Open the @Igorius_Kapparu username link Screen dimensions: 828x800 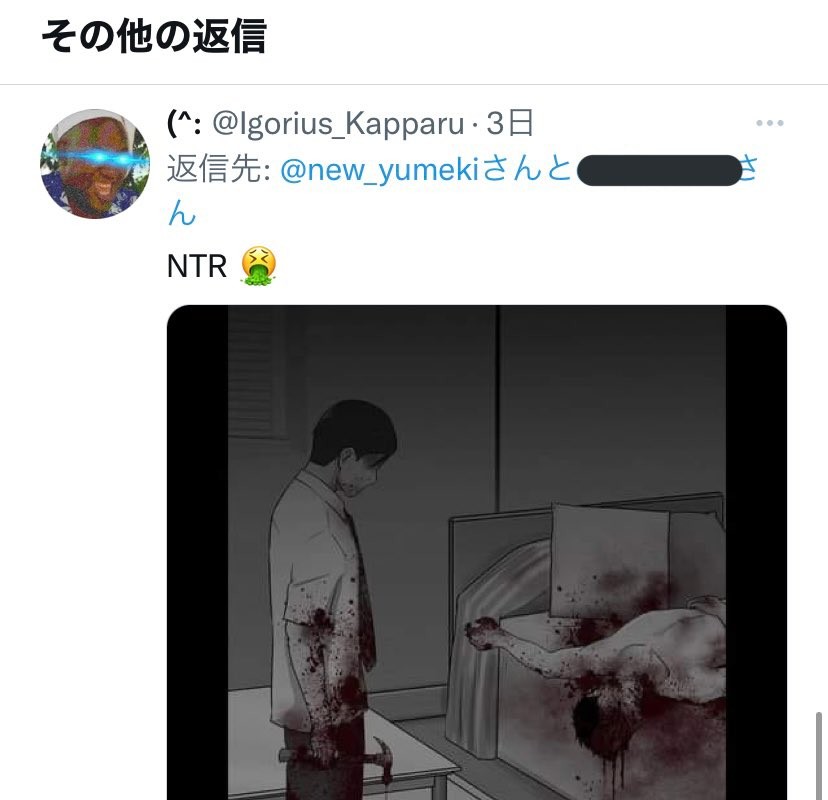pos(338,124)
